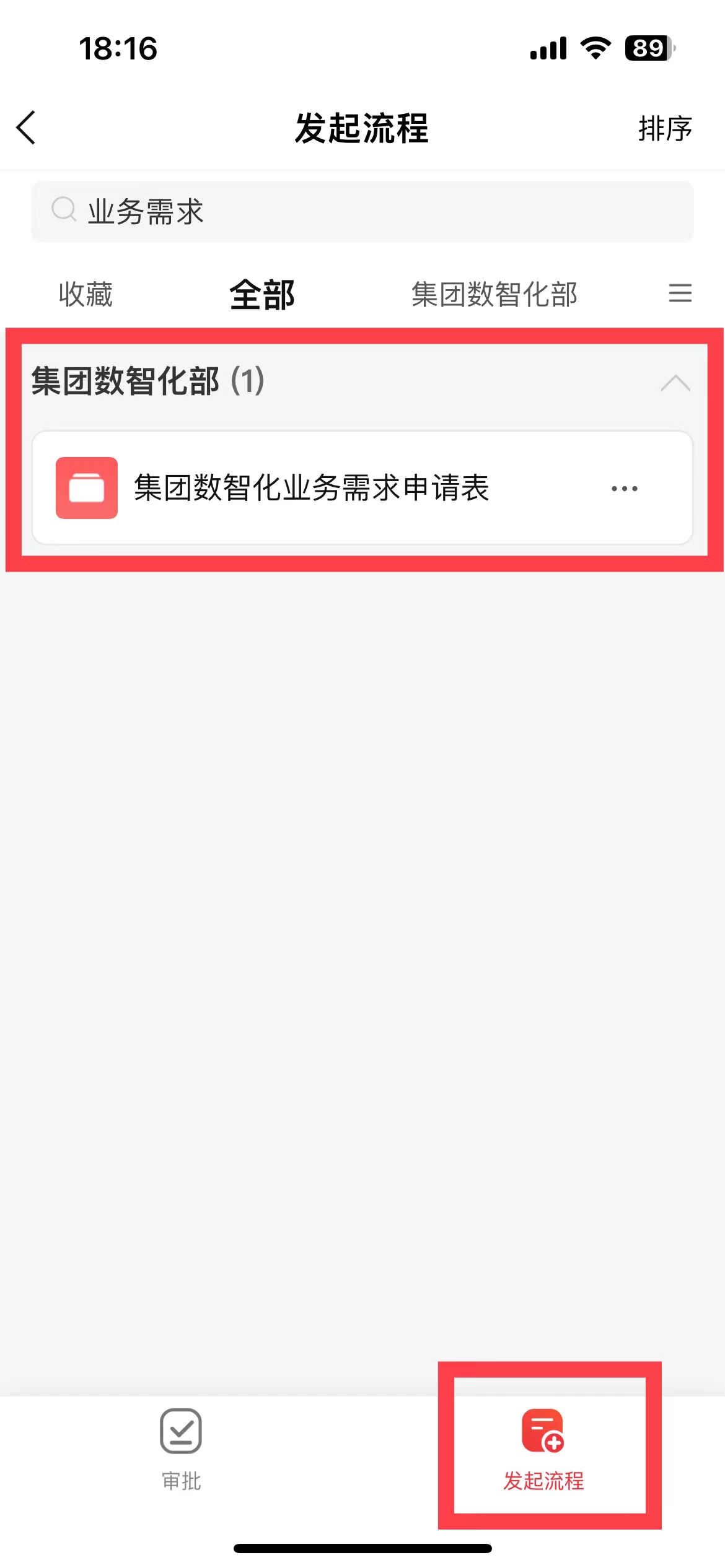Viewport: 725px width, 1568px height.
Task: Switch to the 收藏 tab
Action: pos(86,294)
